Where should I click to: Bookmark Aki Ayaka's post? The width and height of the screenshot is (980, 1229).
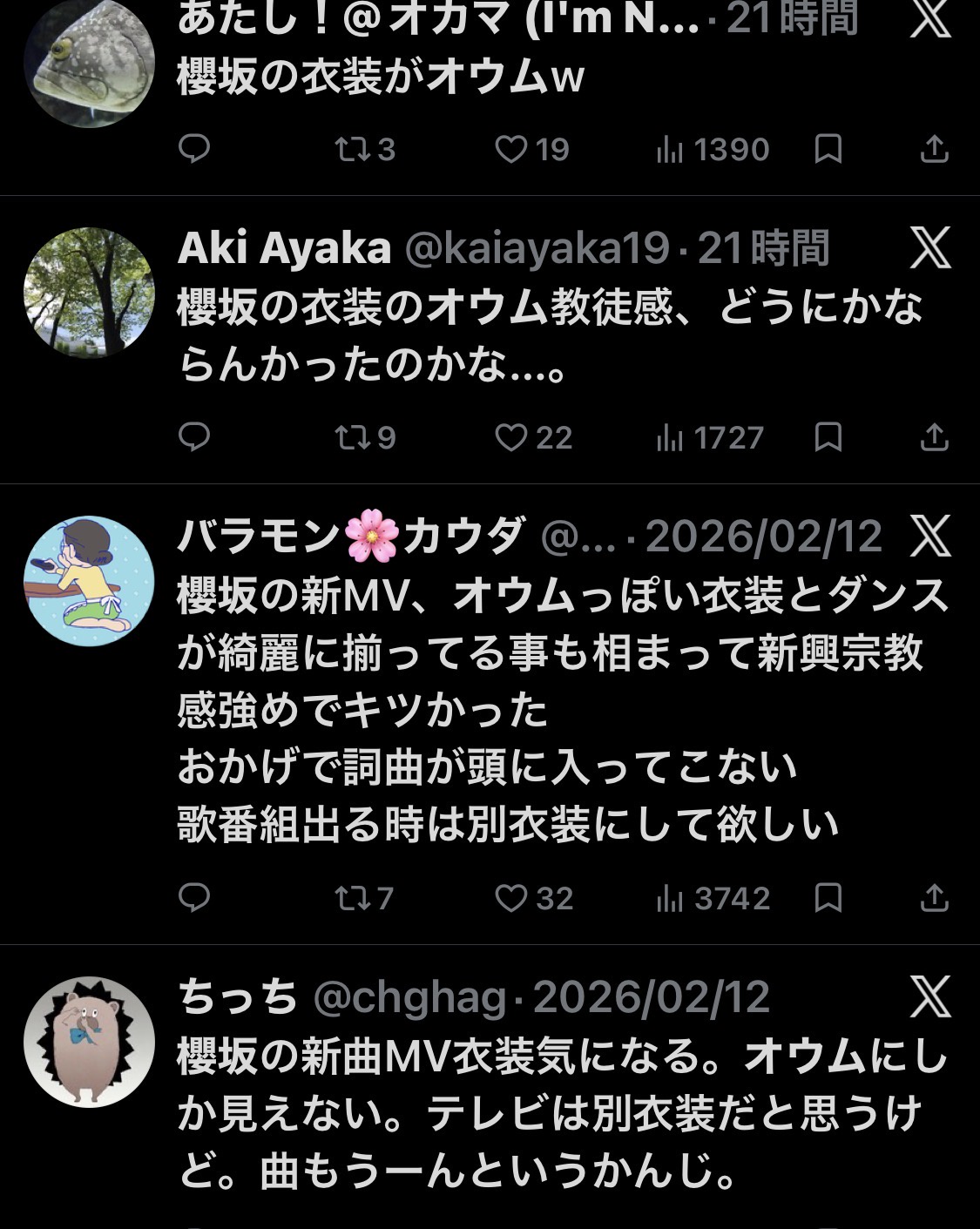(828, 437)
